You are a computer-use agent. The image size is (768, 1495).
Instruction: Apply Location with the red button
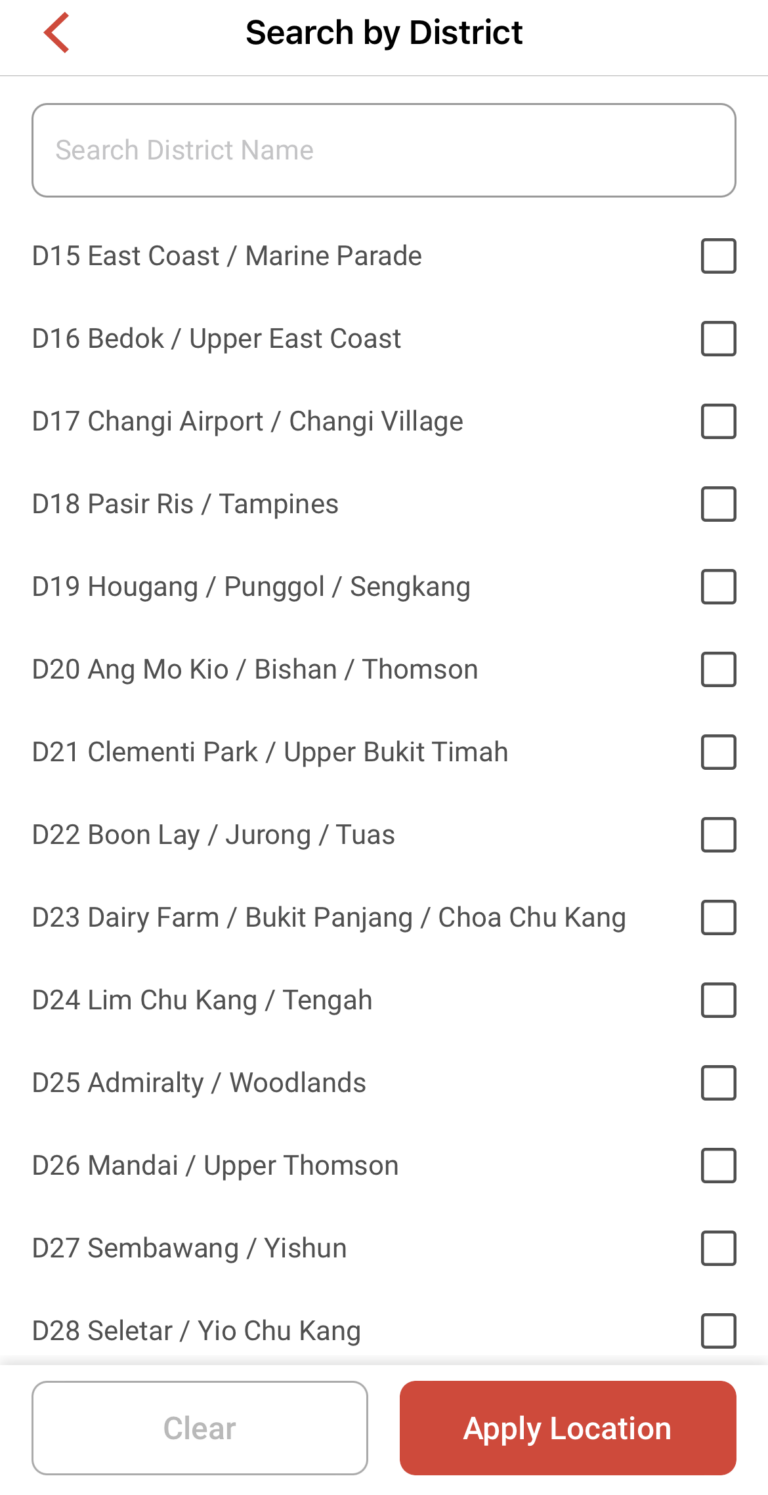pyautogui.click(x=568, y=1428)
